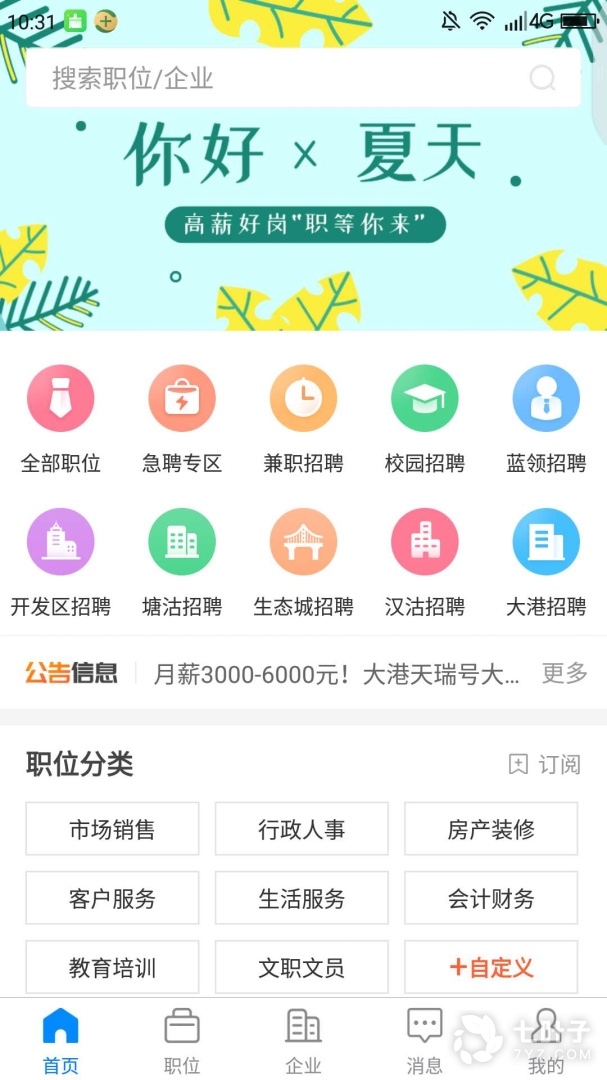Choose the 会计财务 category chip
Screen dimensions: 607x1080
point(491,898)
